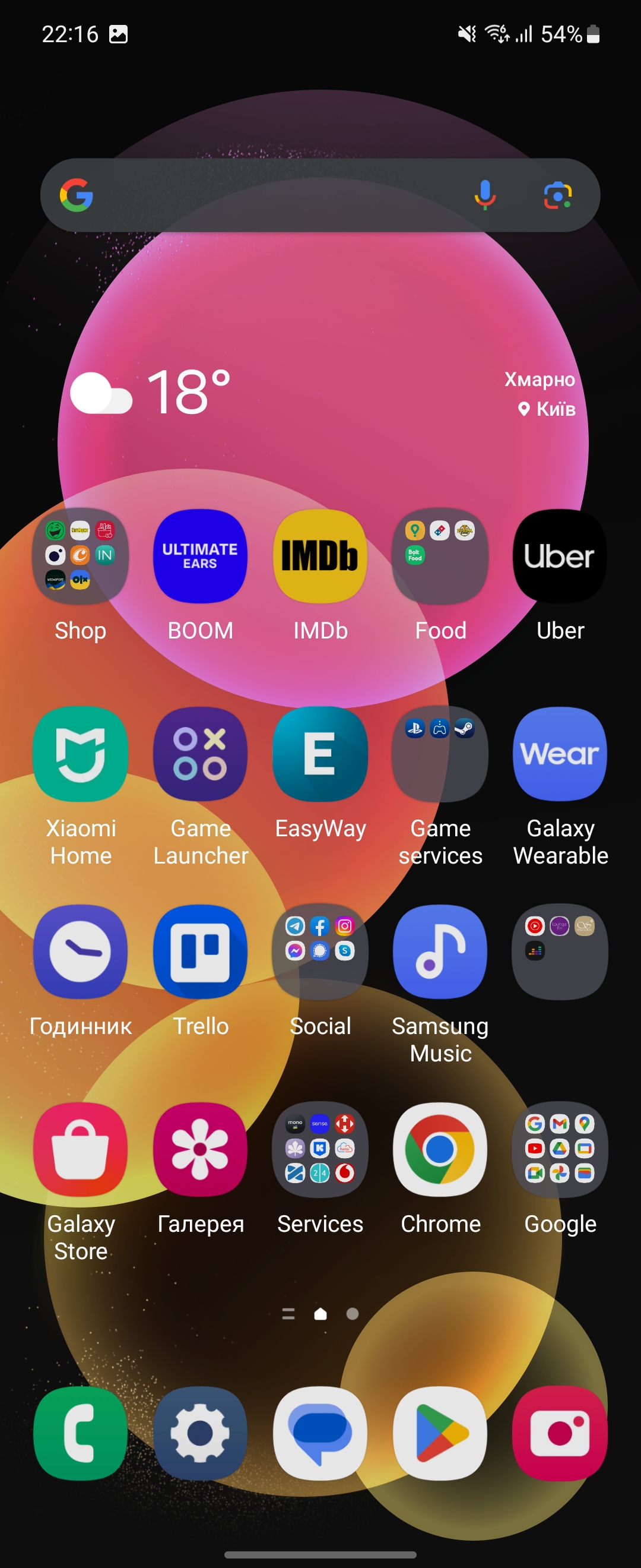
Task: Open the EasyWay app
Action: (320, 754)
